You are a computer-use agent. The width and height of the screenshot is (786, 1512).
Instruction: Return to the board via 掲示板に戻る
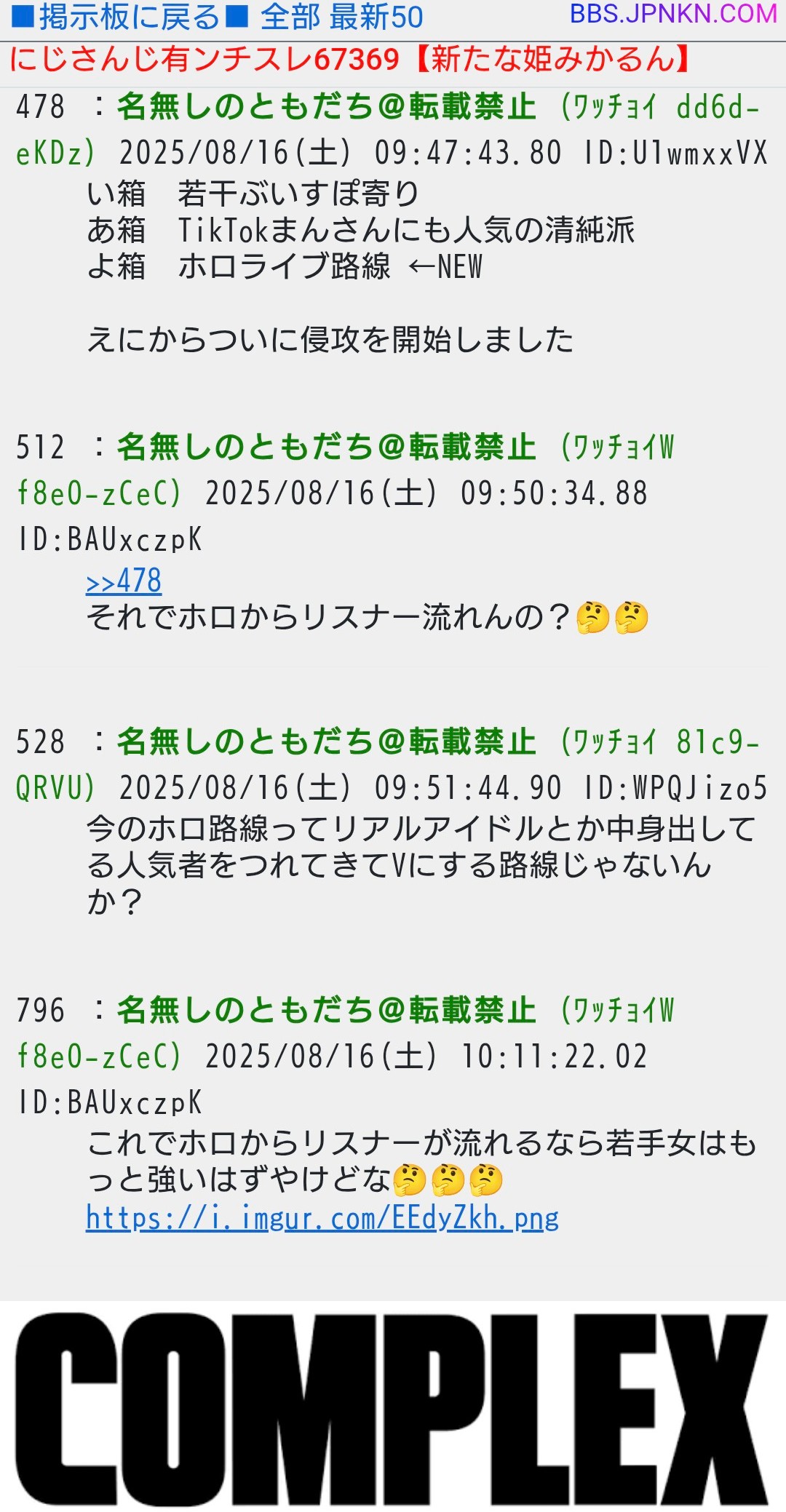point(130,17)
